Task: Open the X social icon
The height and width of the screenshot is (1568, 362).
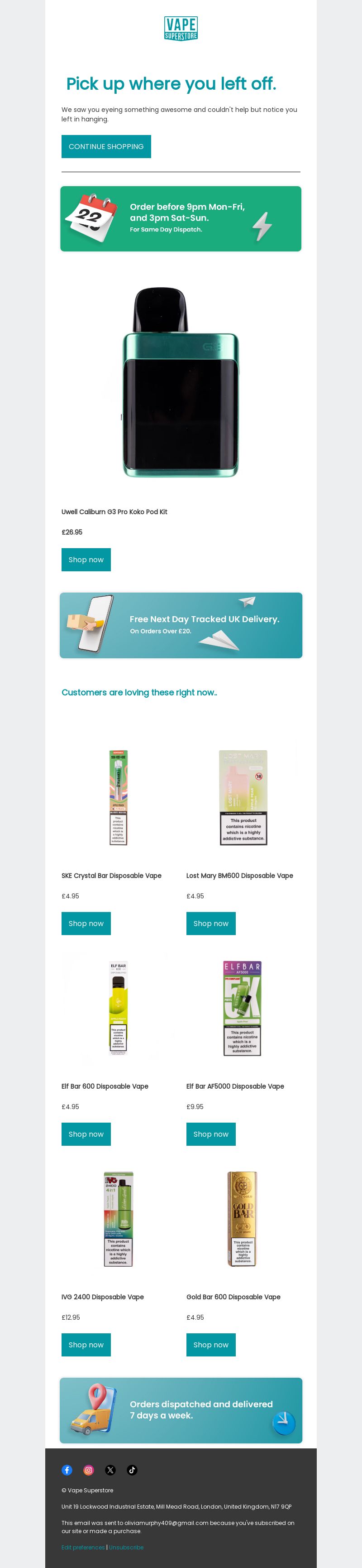Action: pyautogui.click(x=110, y=1470)
